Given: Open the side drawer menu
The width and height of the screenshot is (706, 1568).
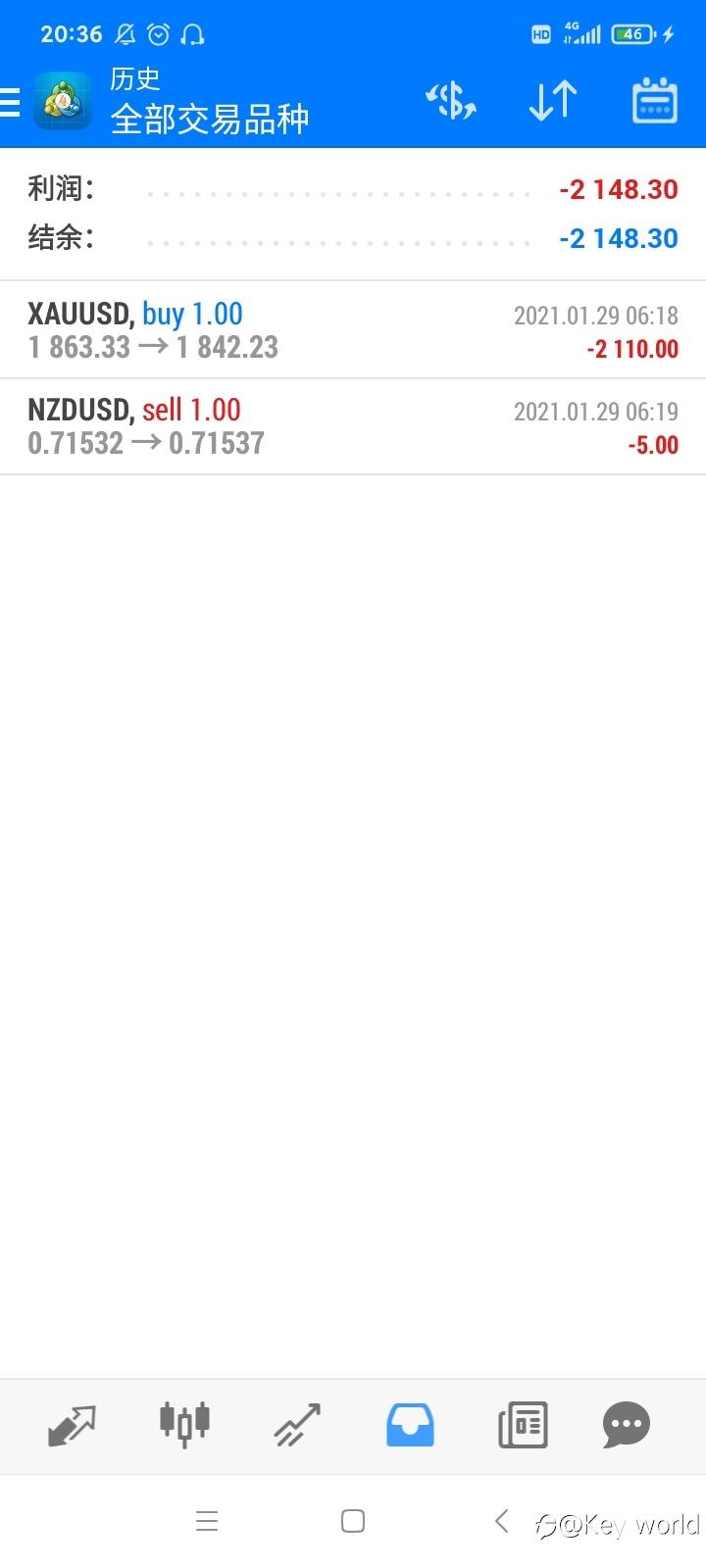Looking at the screenshot, I should click(12, 101).
